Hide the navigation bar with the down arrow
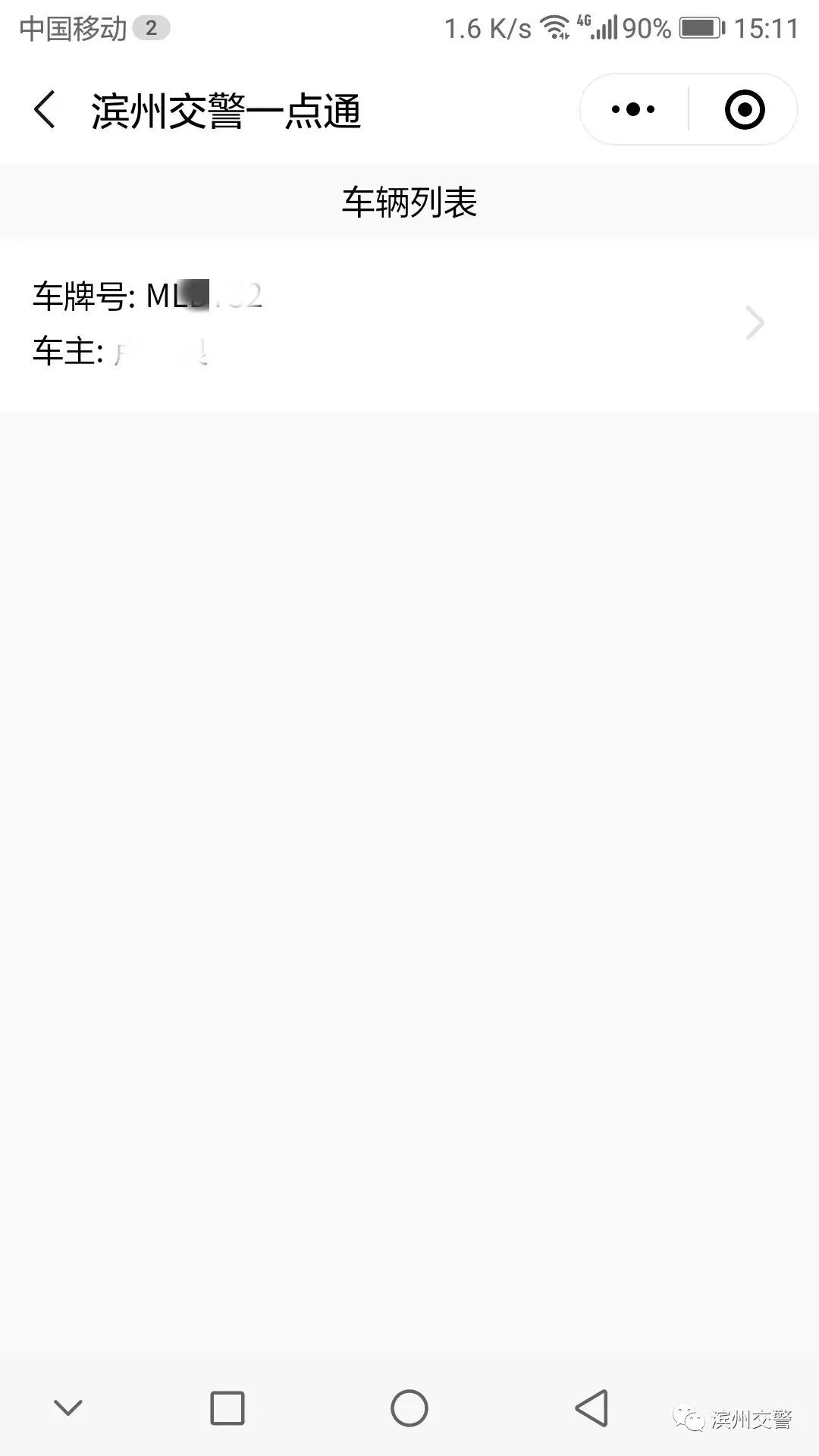This screenshot has width=819, height=1456. tap(68, 1408)
